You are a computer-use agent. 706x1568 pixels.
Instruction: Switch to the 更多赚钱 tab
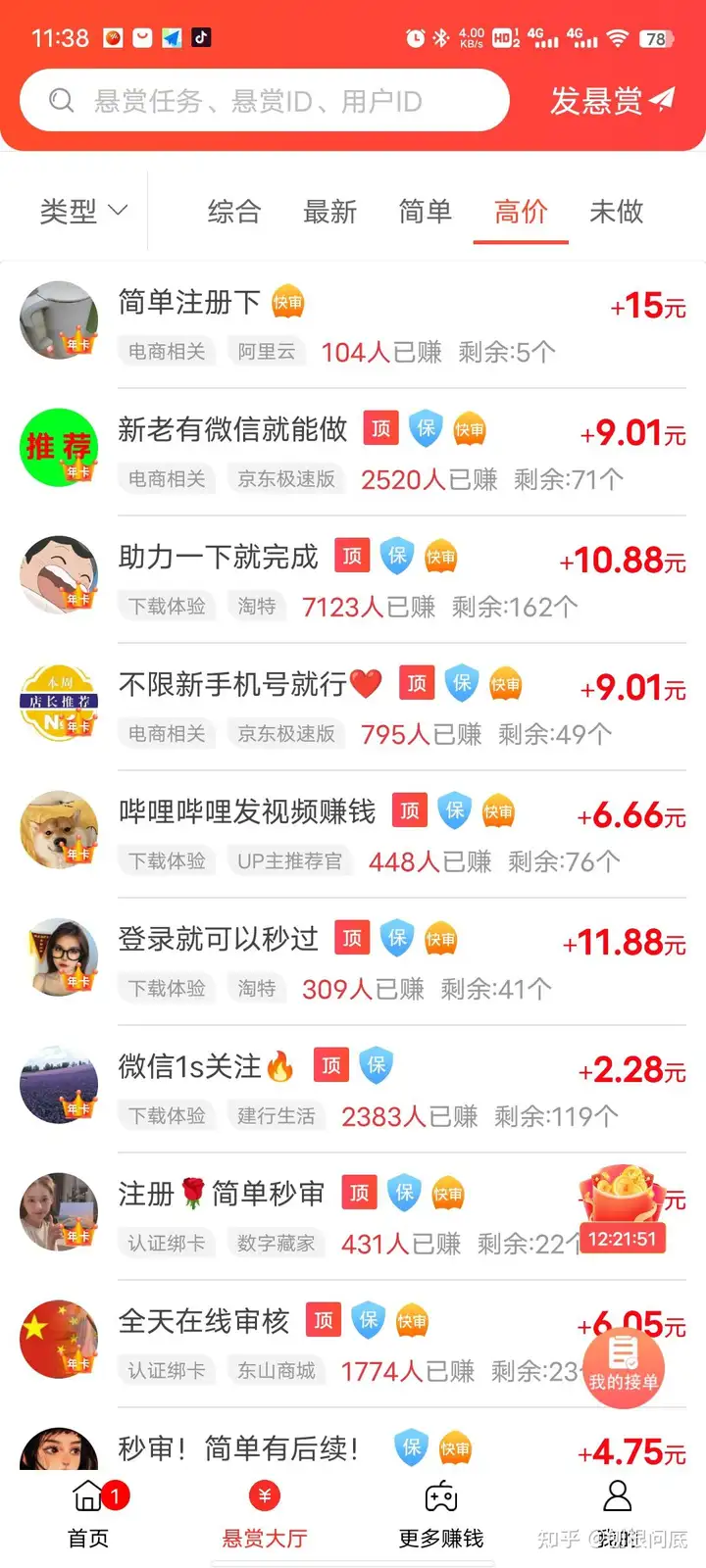point(440,1513)
